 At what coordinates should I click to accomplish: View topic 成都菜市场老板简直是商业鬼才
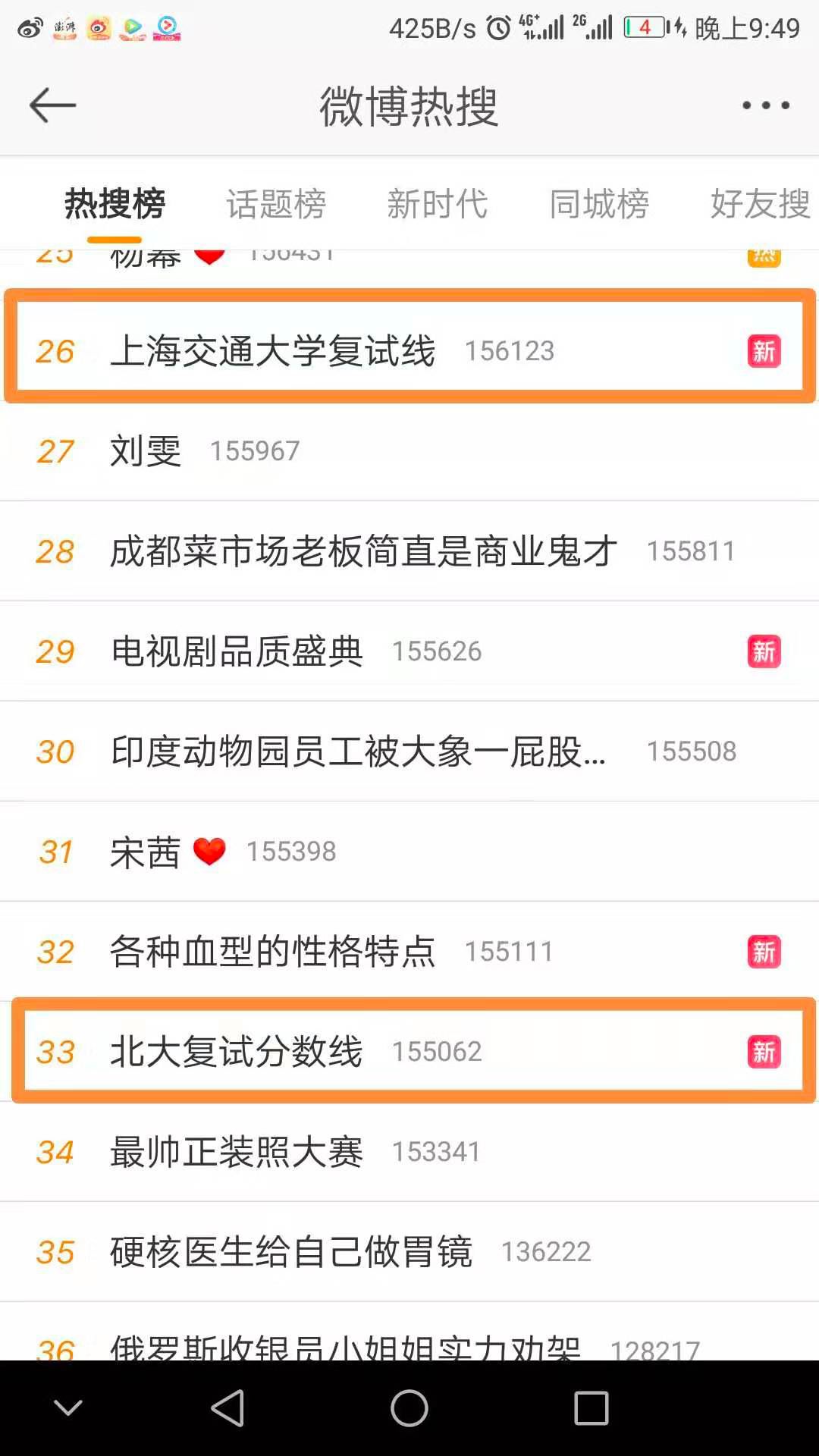point(409,551)
